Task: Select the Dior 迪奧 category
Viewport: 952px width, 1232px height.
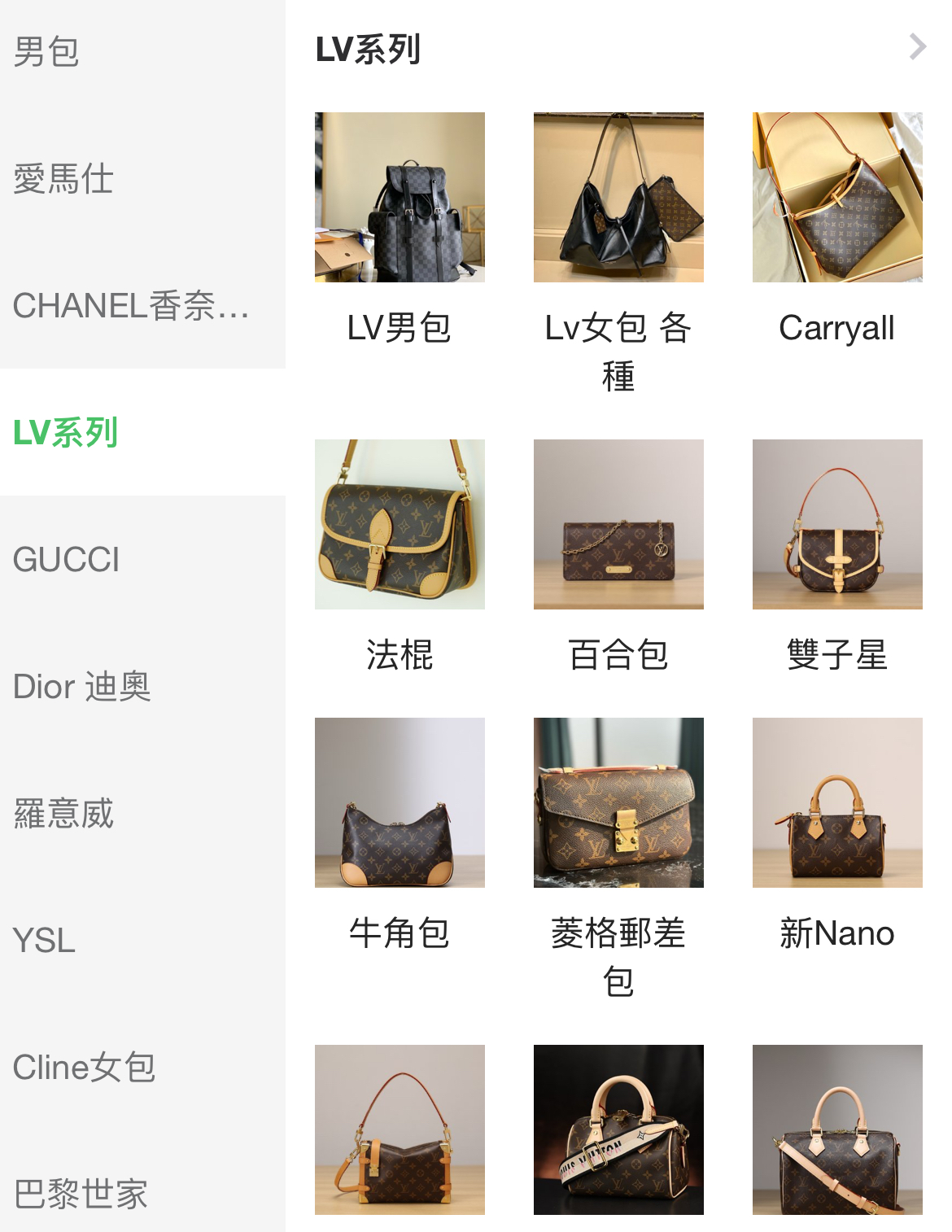Action: 82,687
